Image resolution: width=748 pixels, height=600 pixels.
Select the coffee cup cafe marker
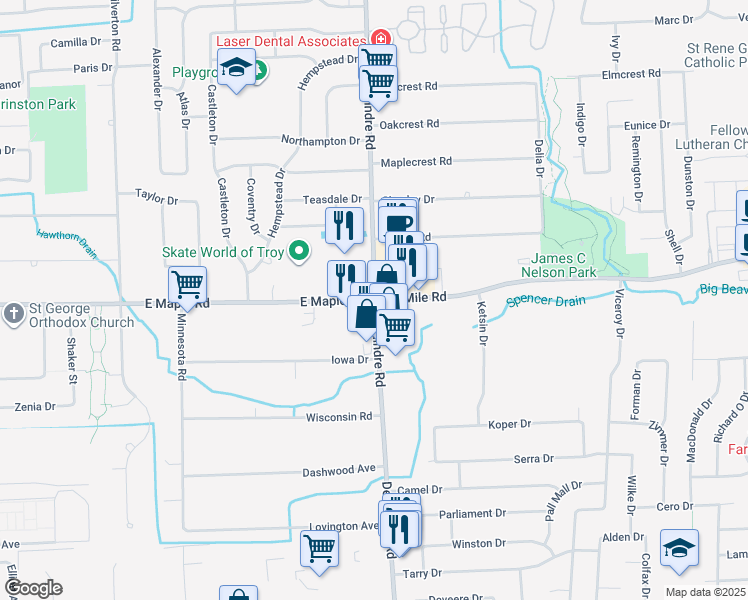397,220
